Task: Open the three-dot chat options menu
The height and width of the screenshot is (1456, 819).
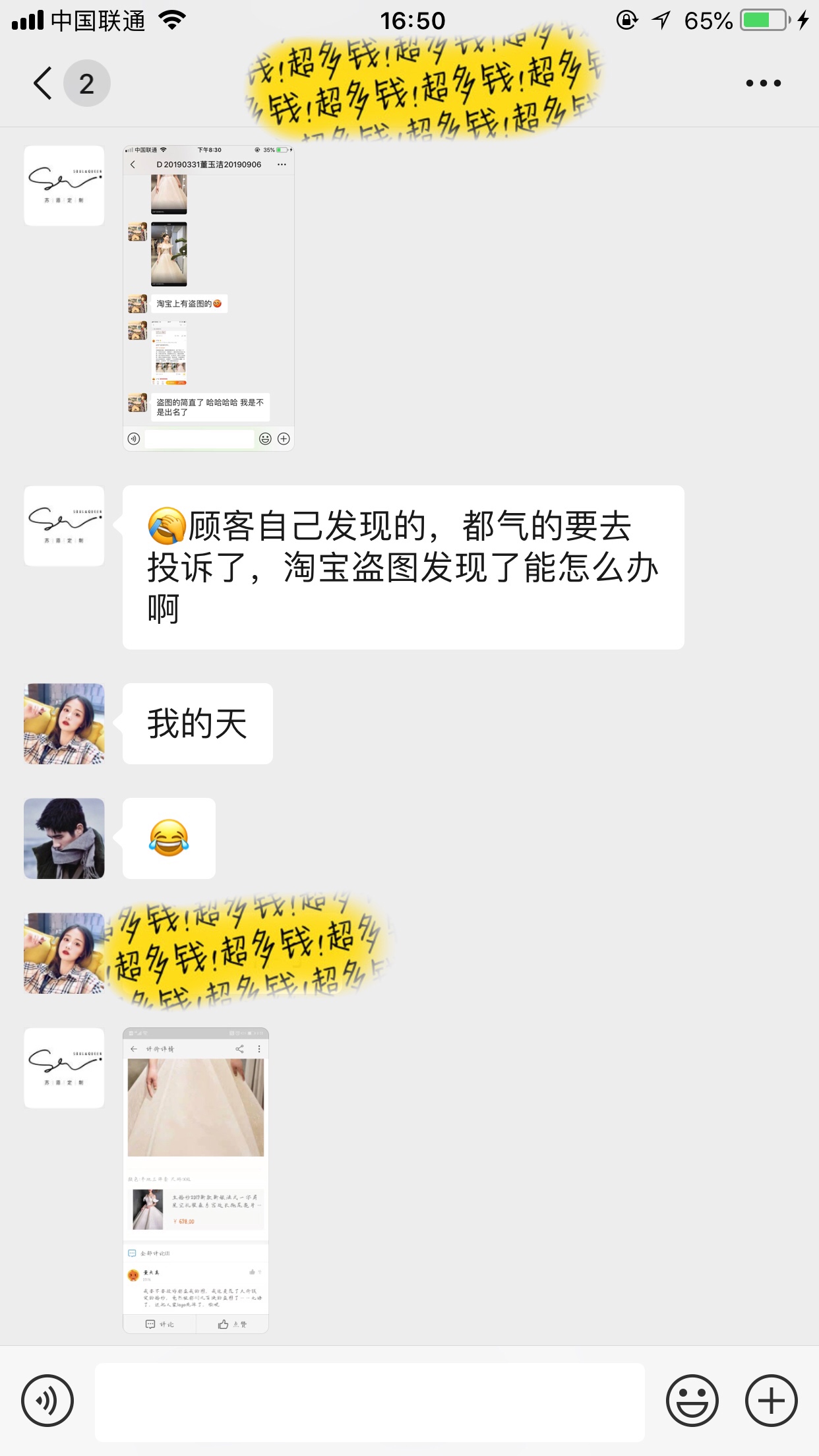Action: (764, 83)
